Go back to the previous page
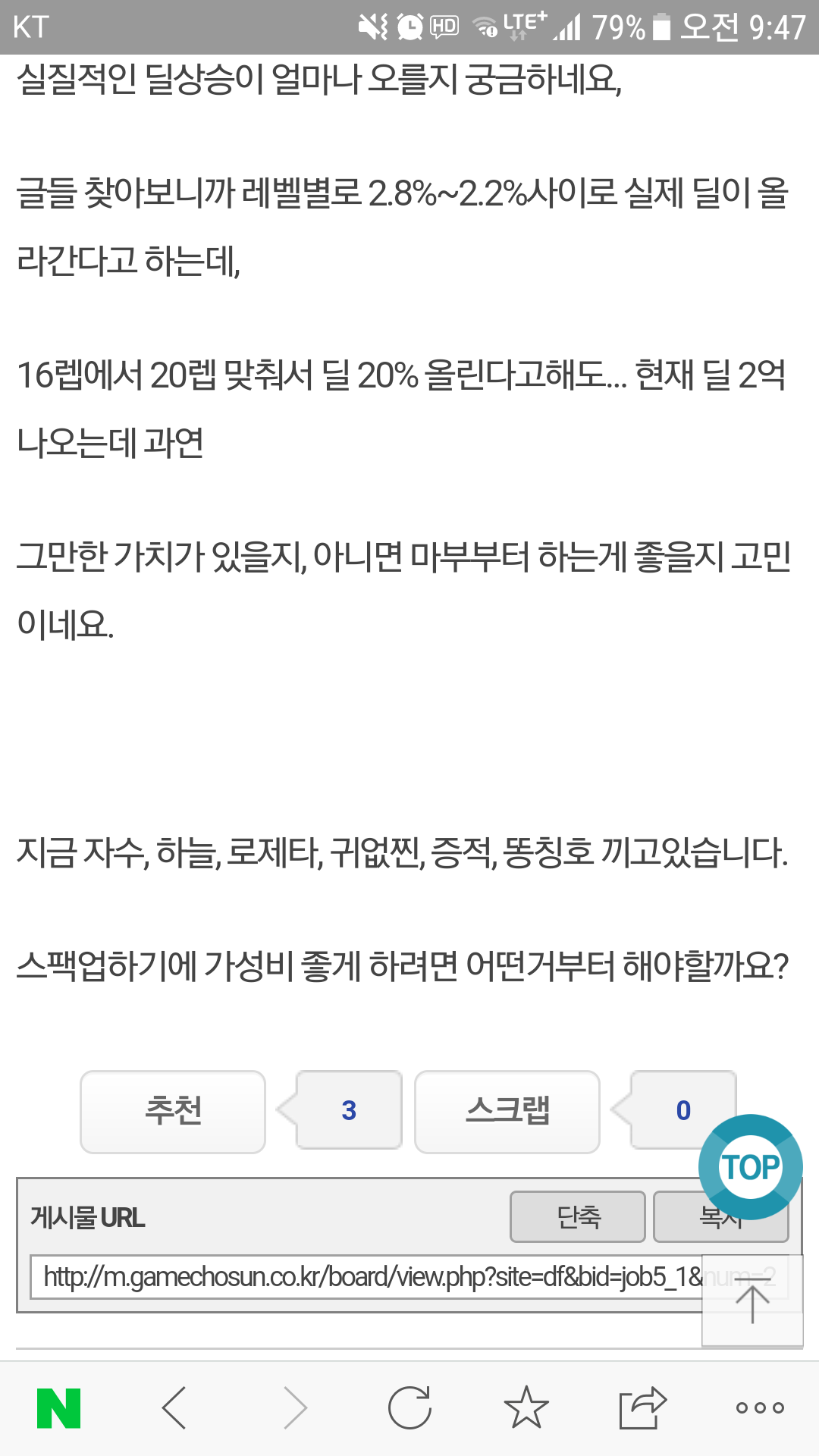 (x=174, y=1408)
